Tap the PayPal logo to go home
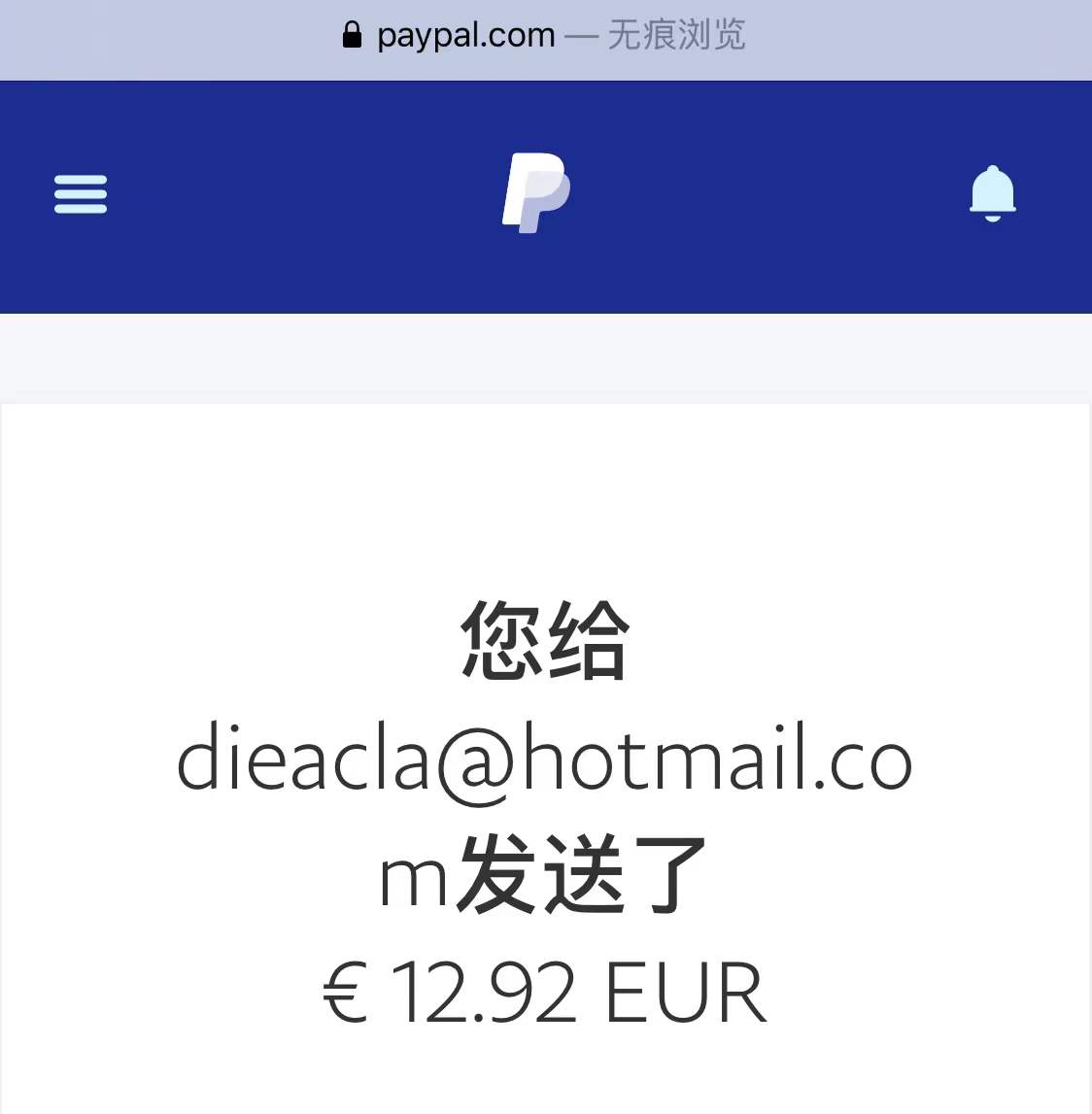This screenshot has height=1114, width=1092. coord(535,192)
